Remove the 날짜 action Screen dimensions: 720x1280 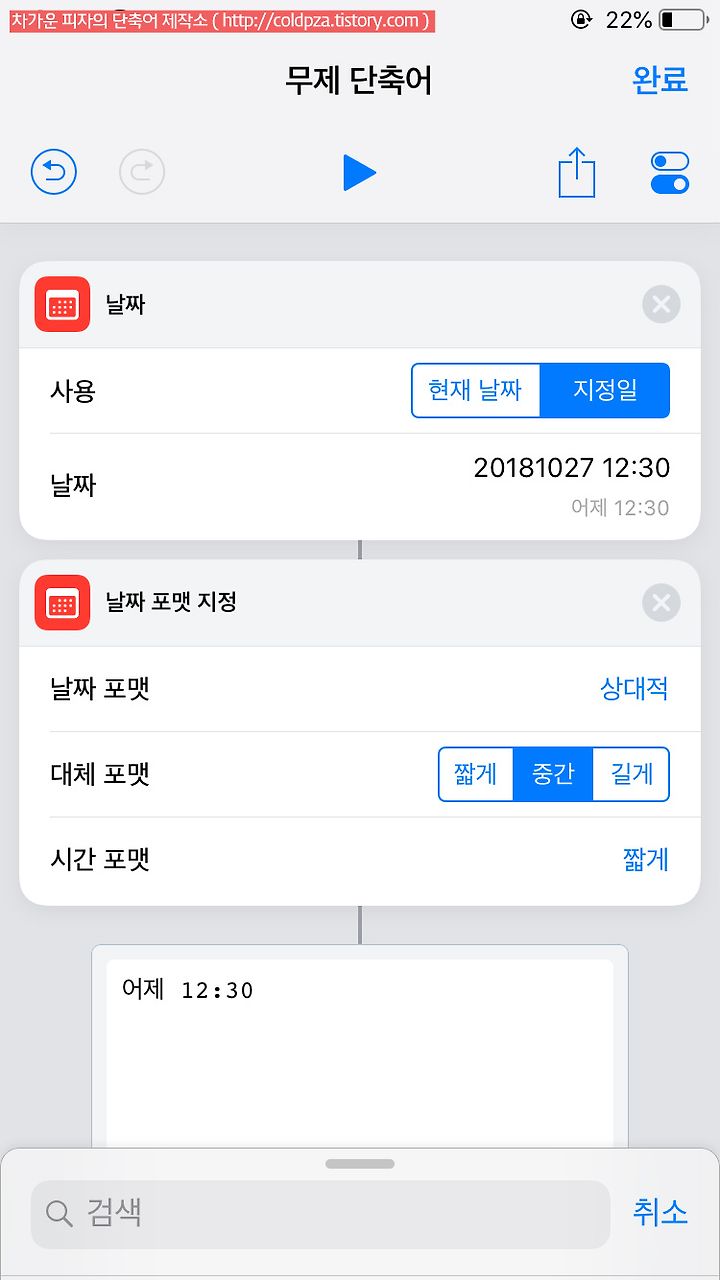click(x=661, y=304)
